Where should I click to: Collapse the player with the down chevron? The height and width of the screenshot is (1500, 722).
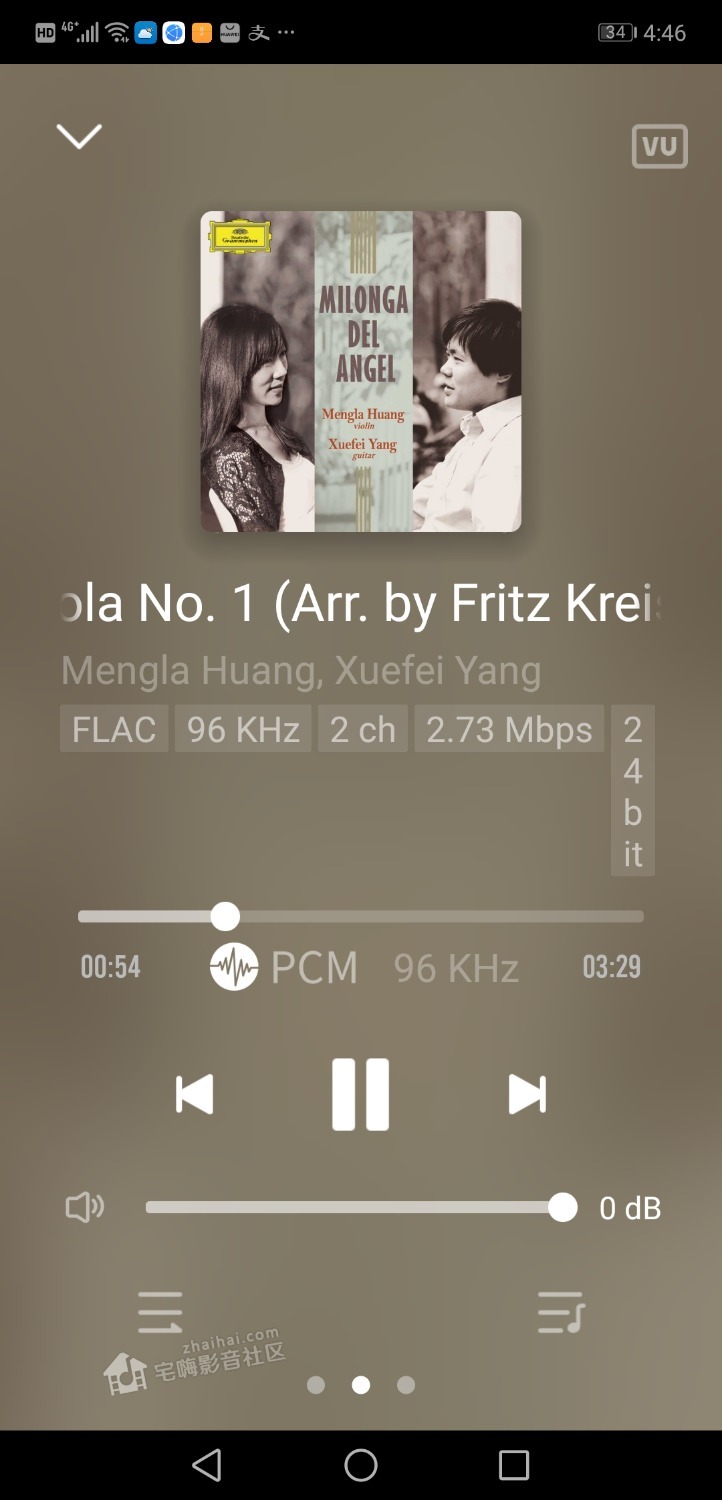pos(79,136)
